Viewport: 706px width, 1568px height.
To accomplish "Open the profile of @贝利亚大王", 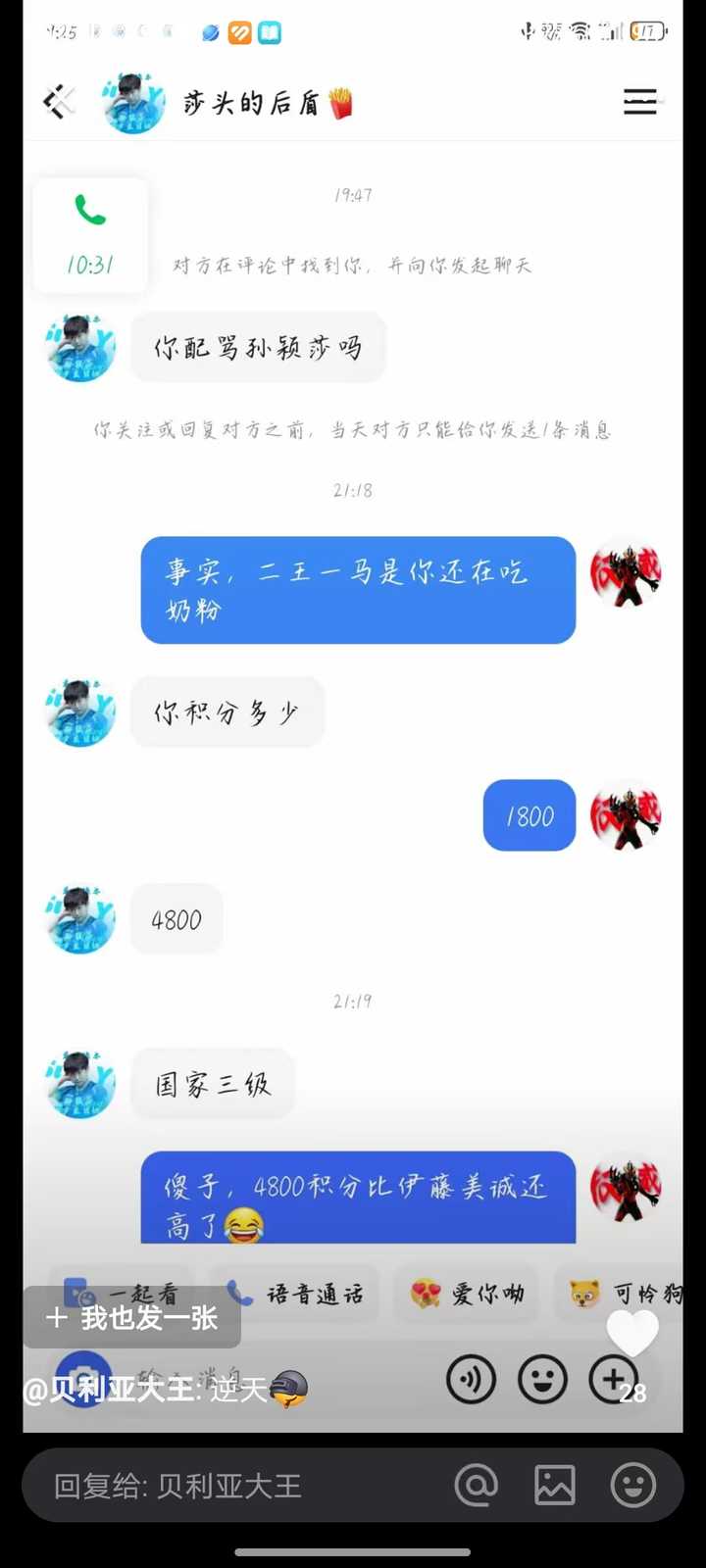I will pos(108,1390).
